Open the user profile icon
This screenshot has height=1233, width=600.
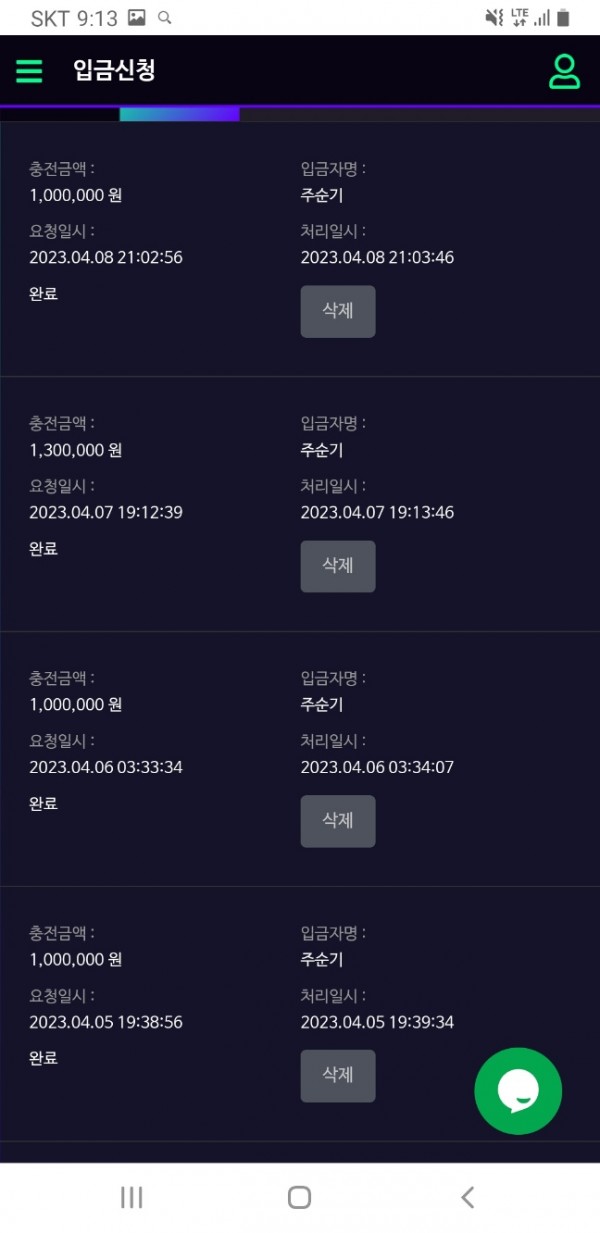tap(564, 71)
